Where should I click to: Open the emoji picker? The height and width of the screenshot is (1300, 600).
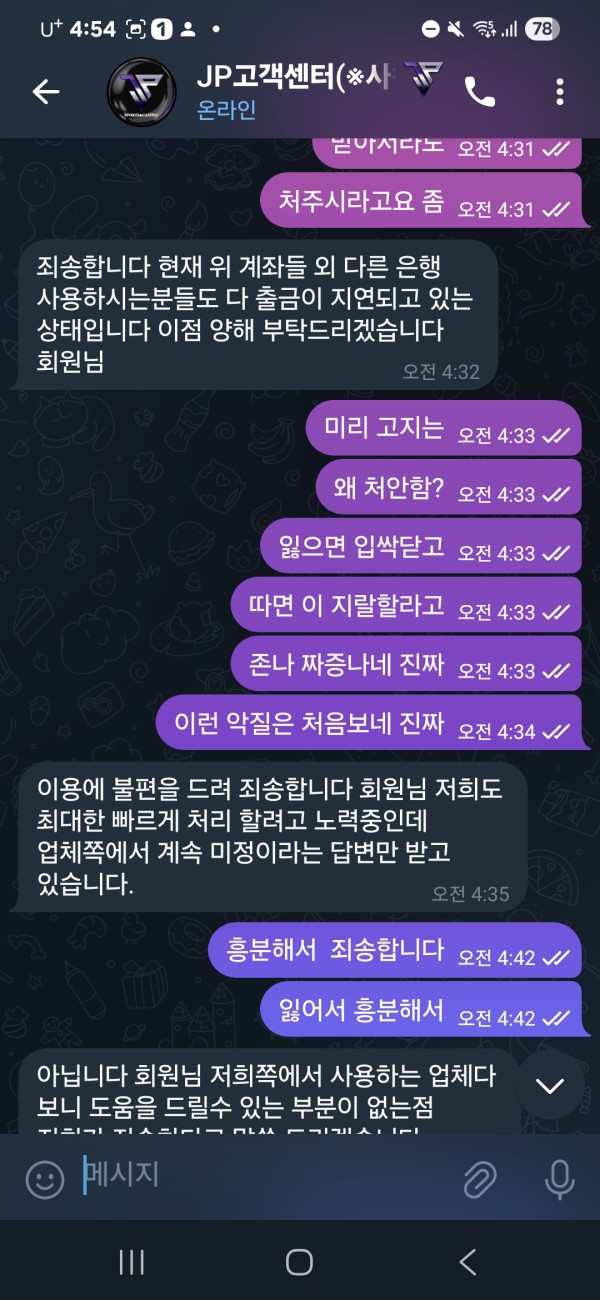point(45,1180)
